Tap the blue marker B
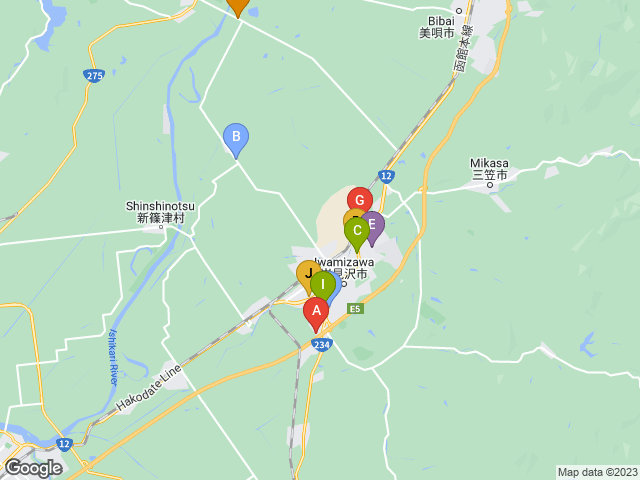640x480 pixels. click(x=235, y=137)
